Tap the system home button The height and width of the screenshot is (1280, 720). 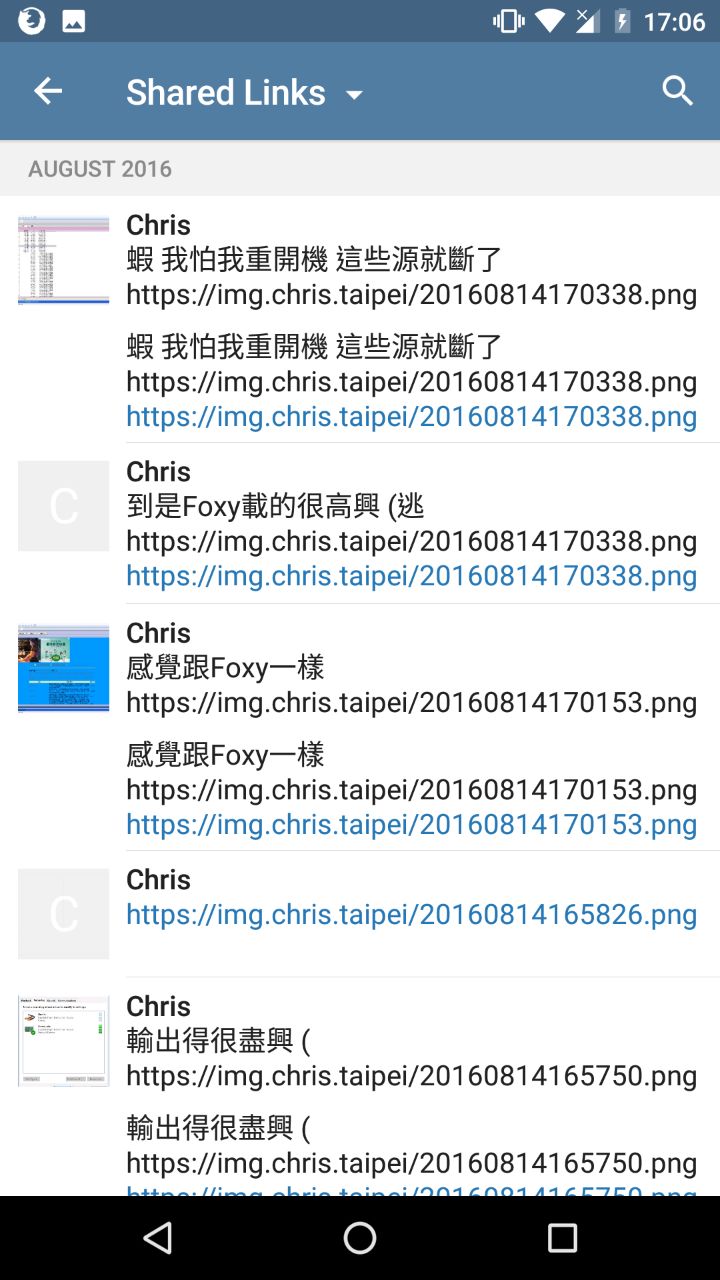coord(360,1238)
